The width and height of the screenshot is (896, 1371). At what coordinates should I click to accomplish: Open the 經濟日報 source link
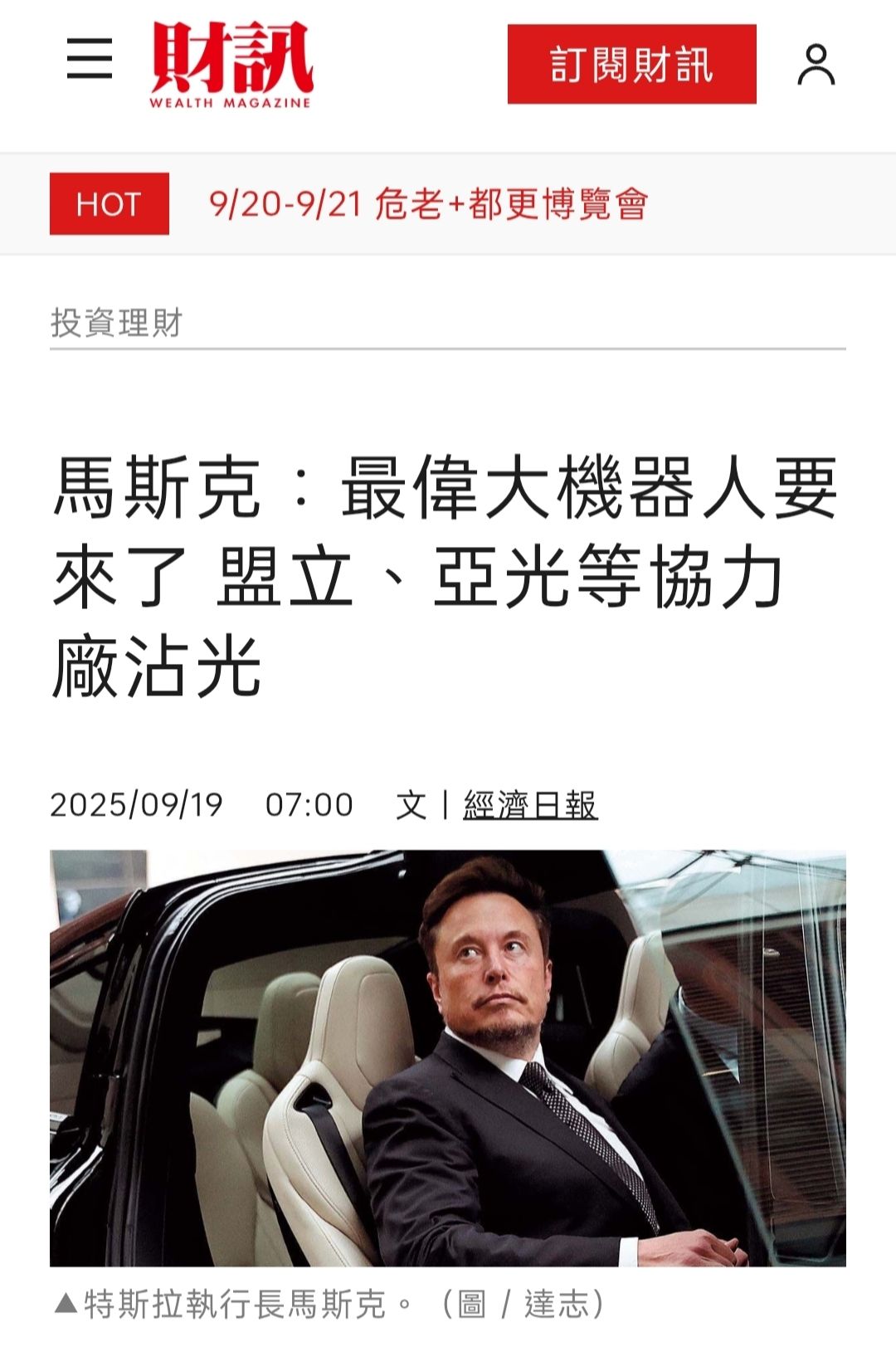click(x=530, y=805)
